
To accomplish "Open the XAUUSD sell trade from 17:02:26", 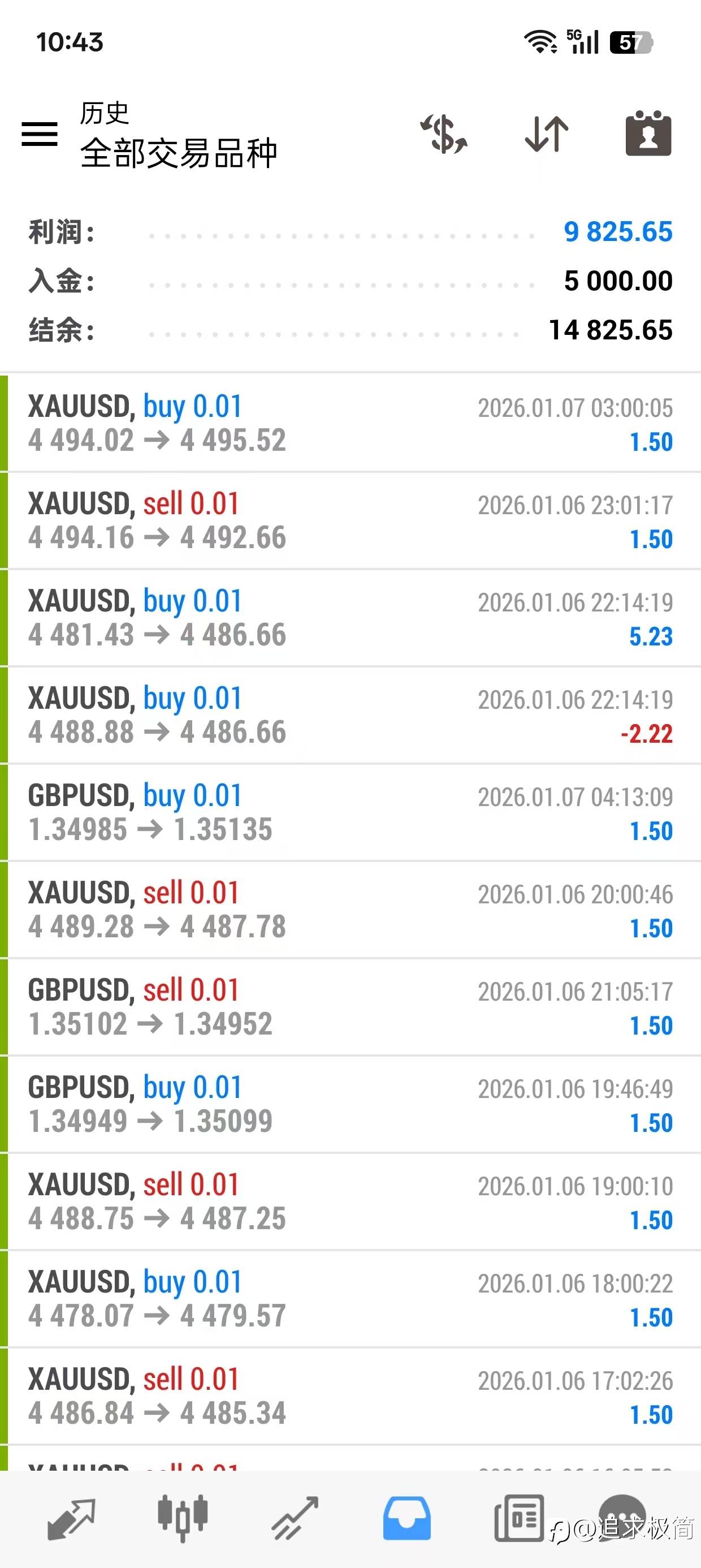I will click(x=350, y=1397).
